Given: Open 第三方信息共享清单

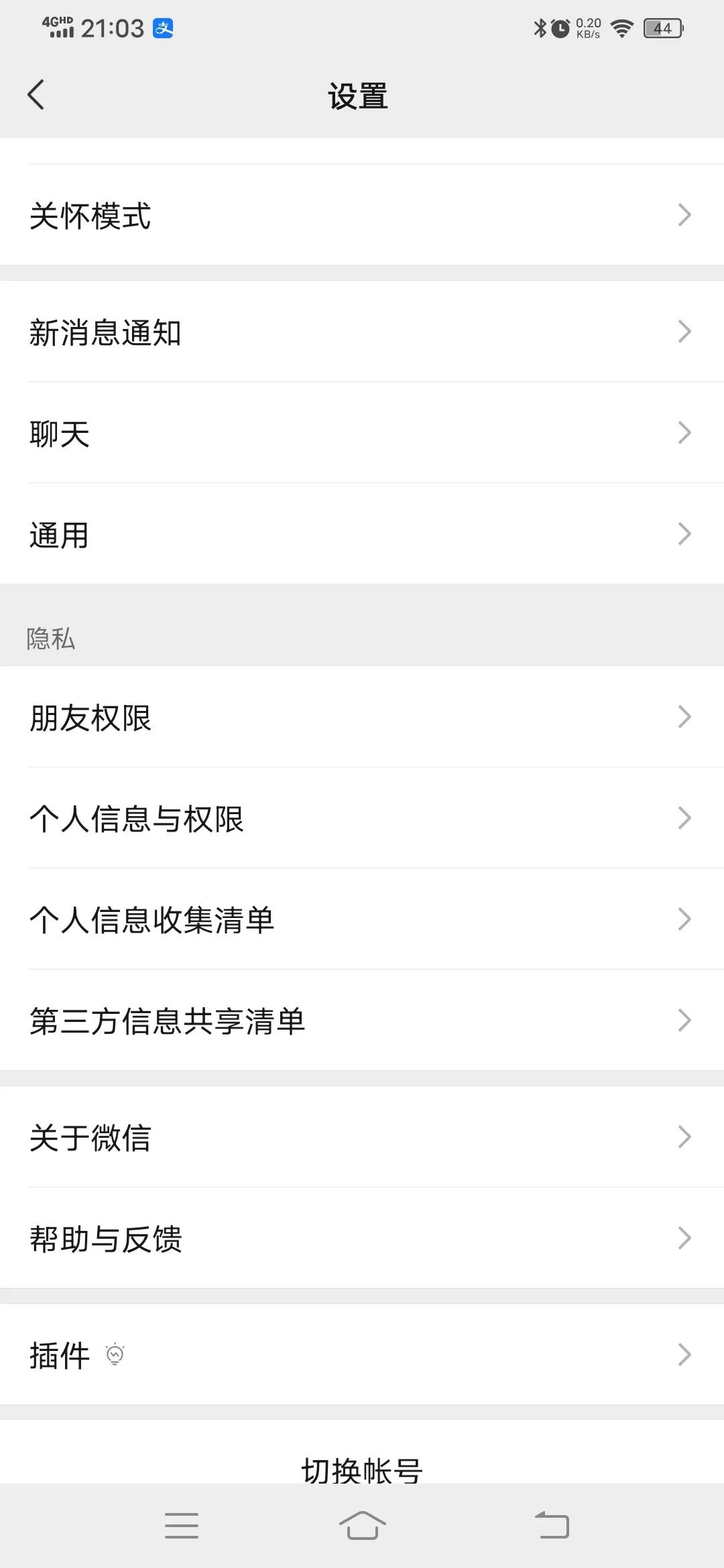Looking at the screenshot, I should pyautogui.click(x=362, y=1021).
